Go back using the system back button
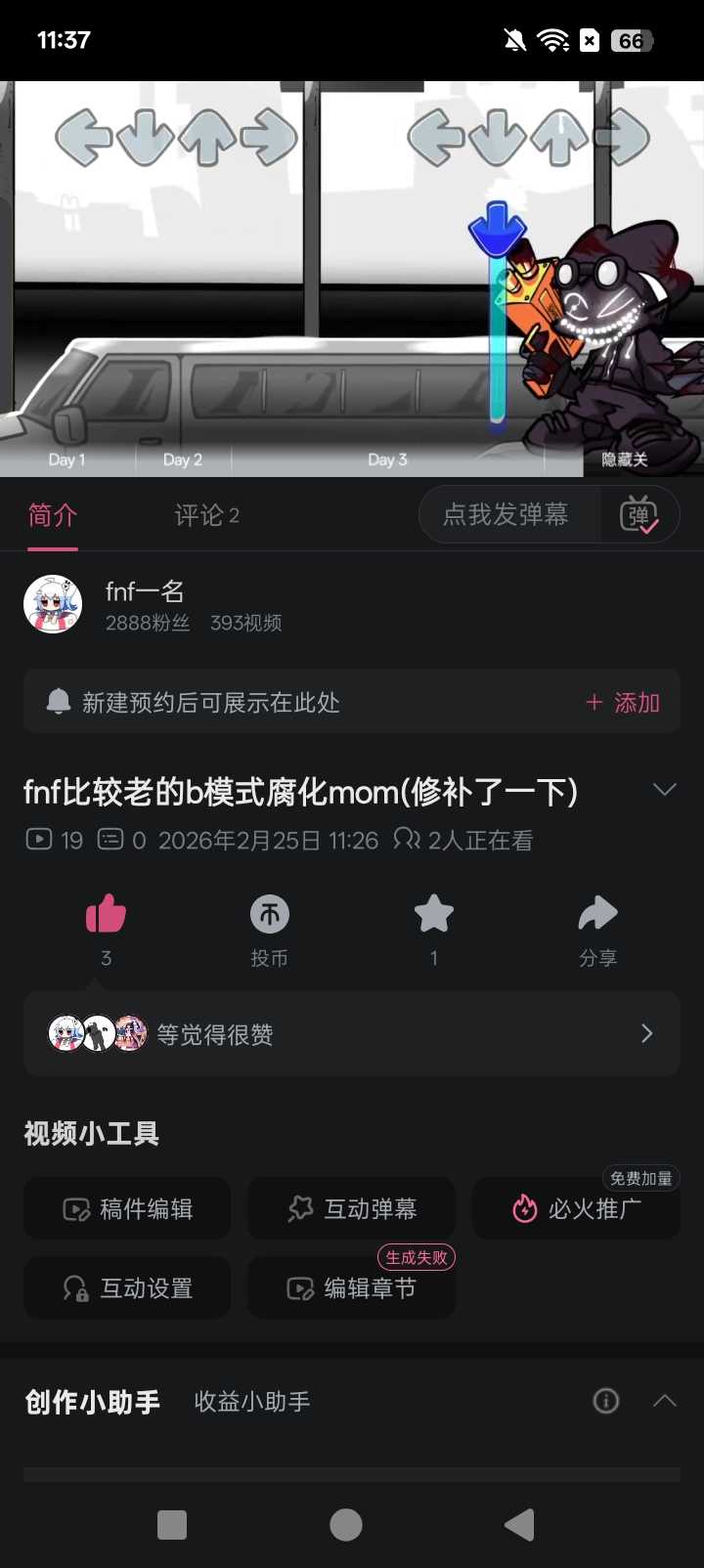Viewport: 704px width, 1568px height. pos(519,1525)
